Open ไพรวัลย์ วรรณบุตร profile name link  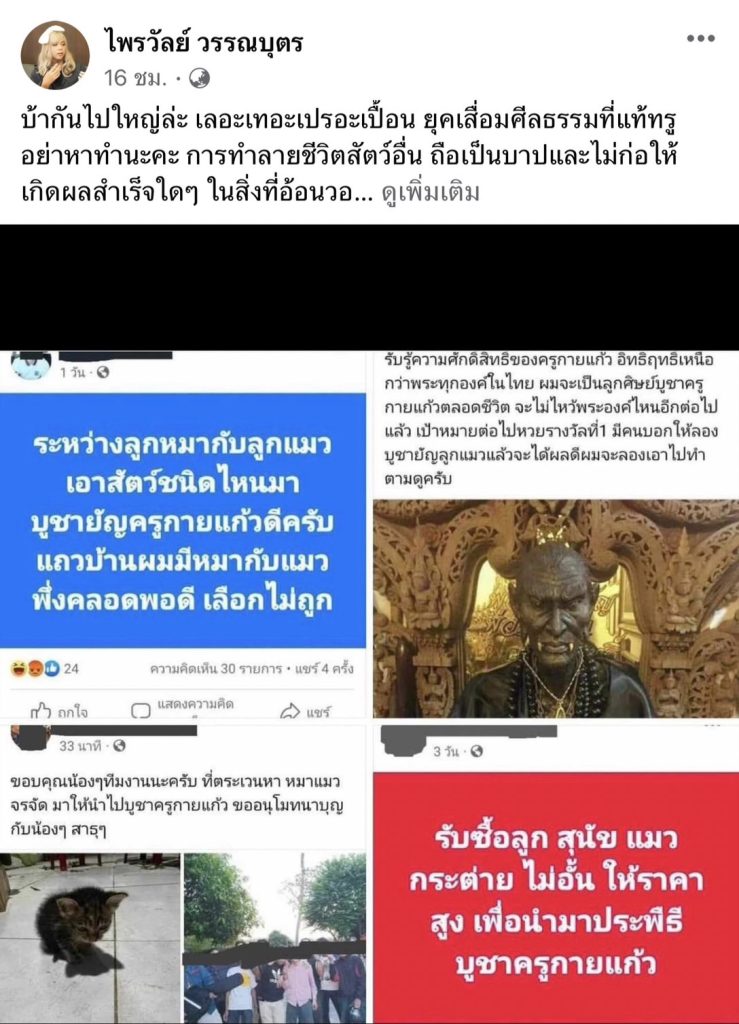click(x=203, y=42)
